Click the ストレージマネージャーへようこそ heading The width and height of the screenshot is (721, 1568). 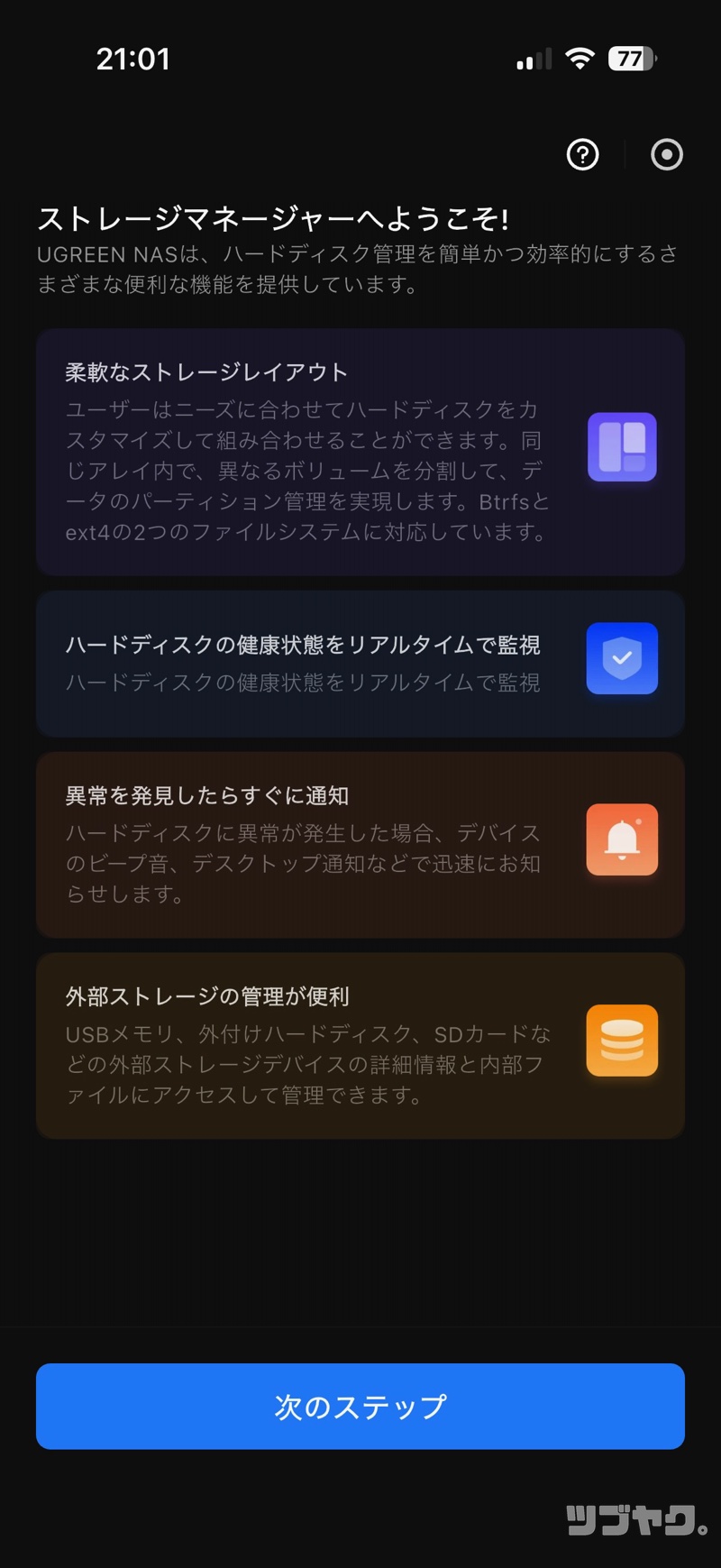click(275, 215)
